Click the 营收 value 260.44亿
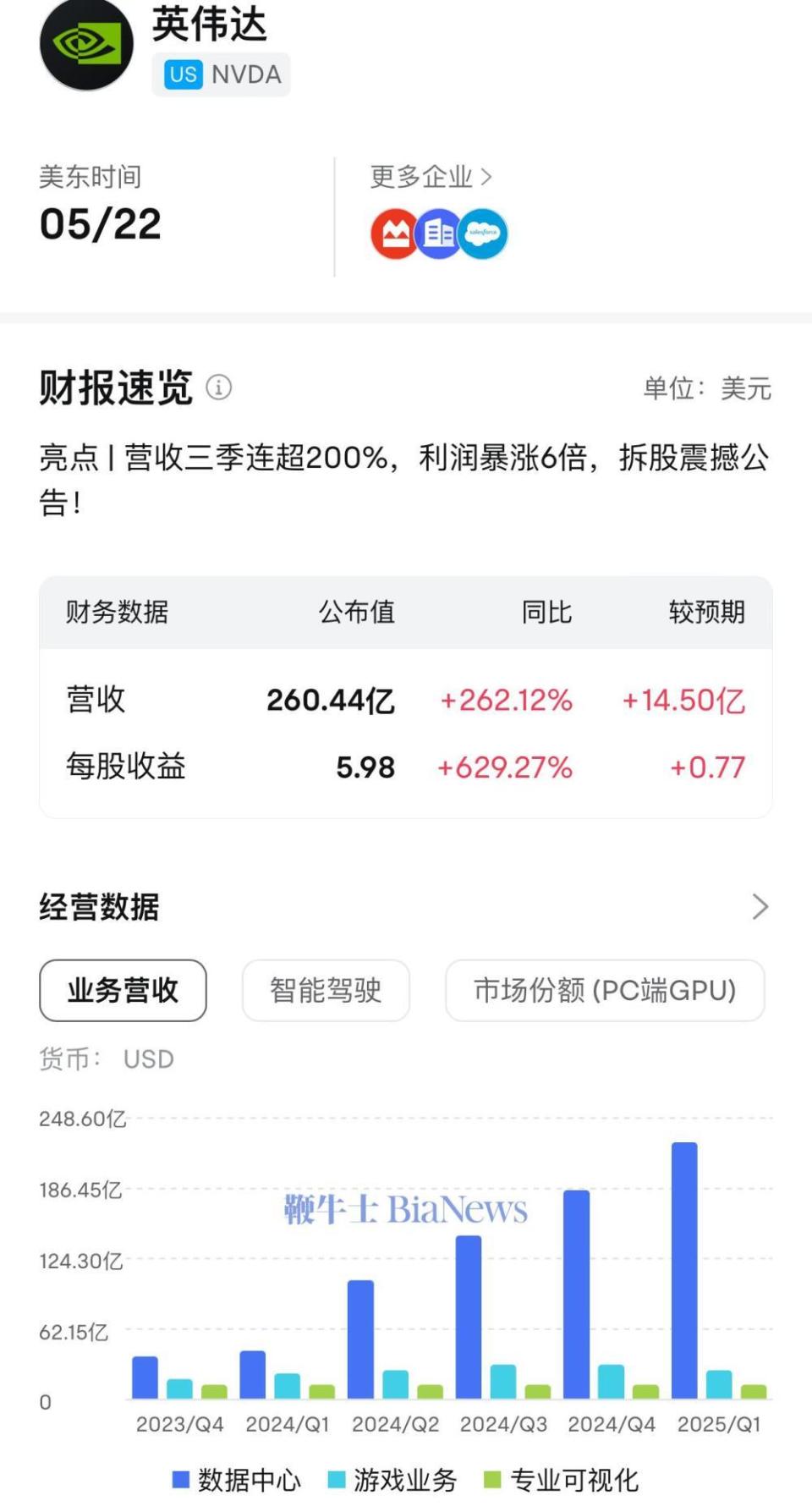This screenshot has width=812, height=1512. [x=331, y=701]
